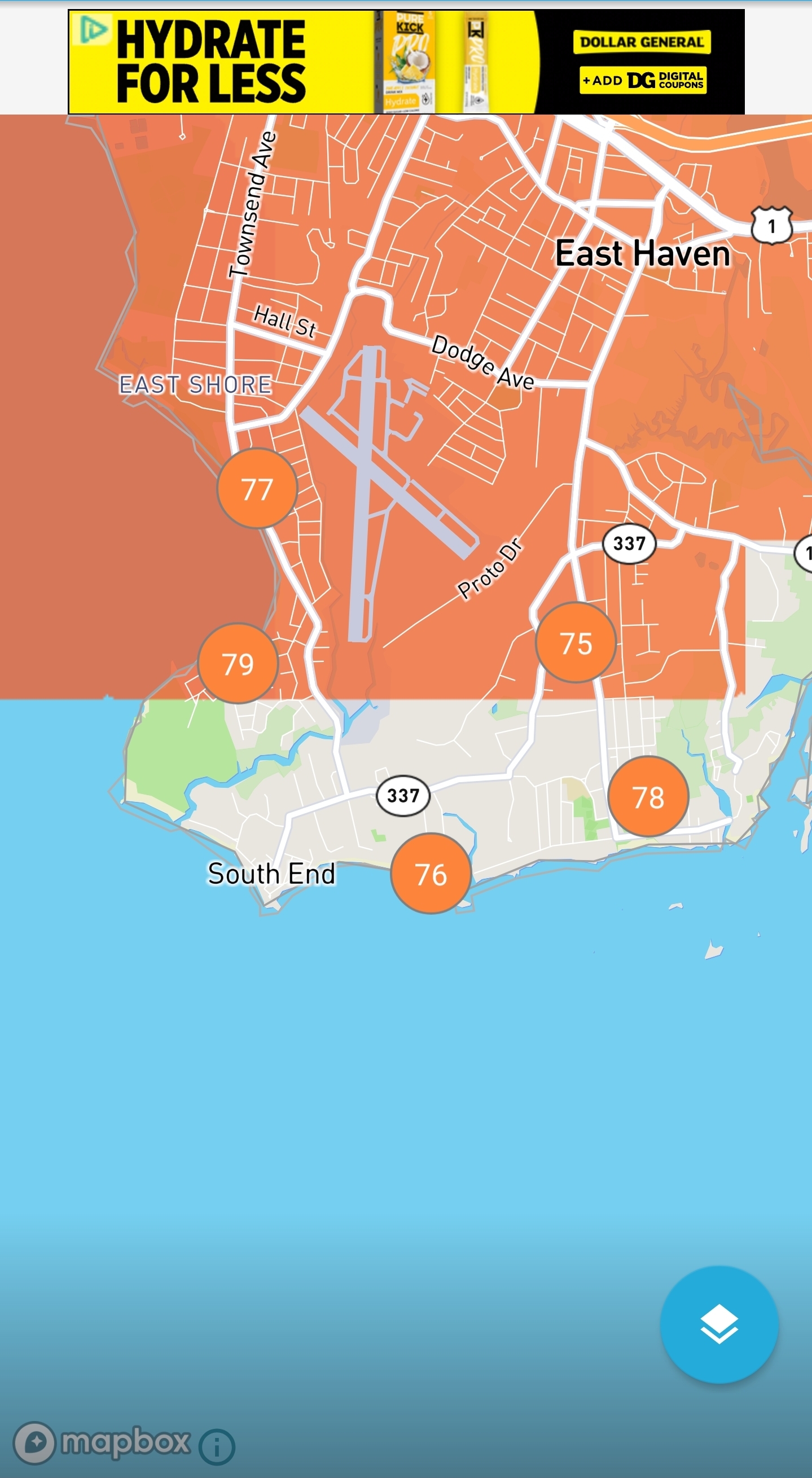
Task: Select the 79 temperature marker
Action: point(238,663)
